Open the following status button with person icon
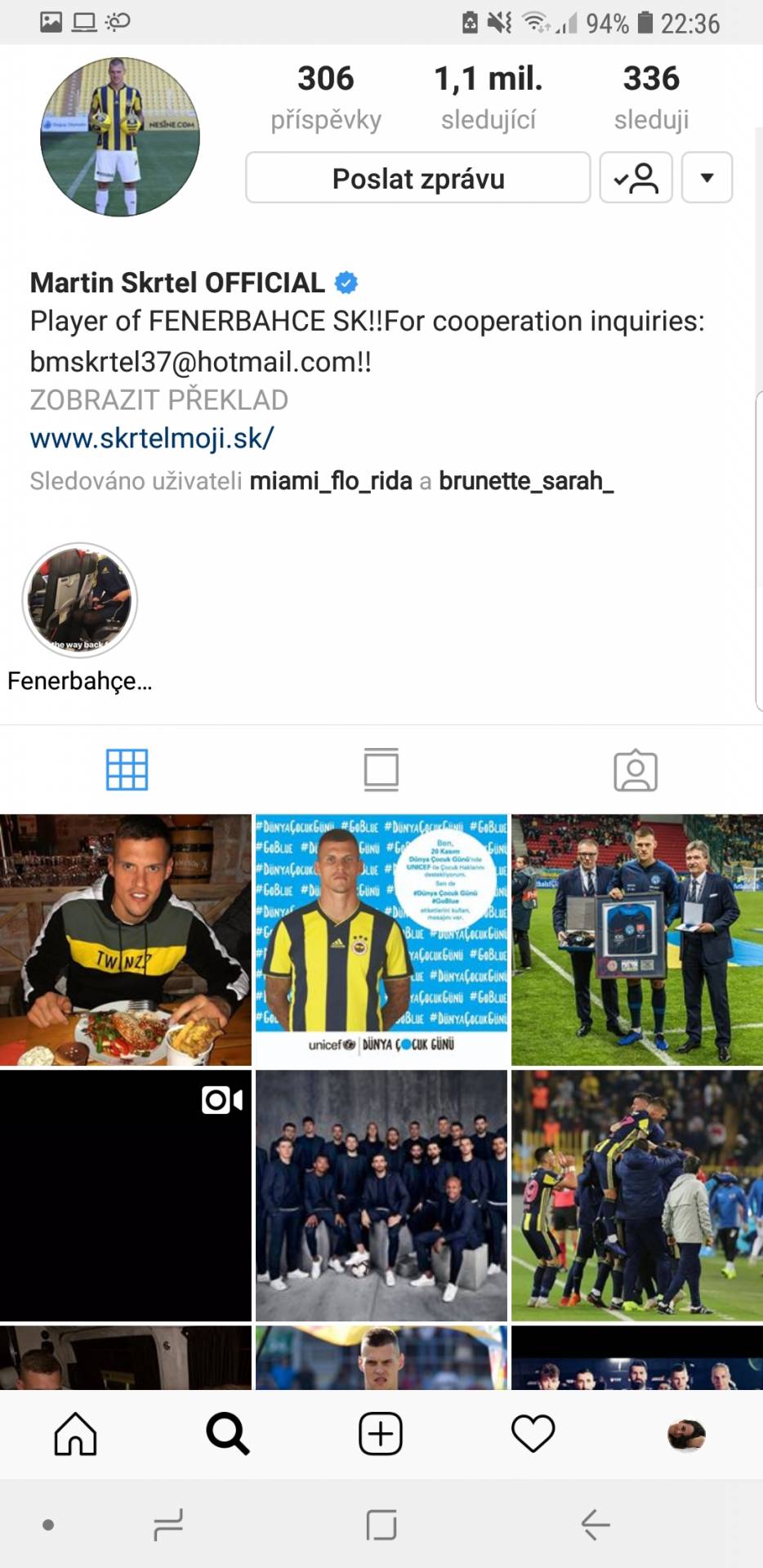Screen dimensions: 763x1568 [636, 177]
